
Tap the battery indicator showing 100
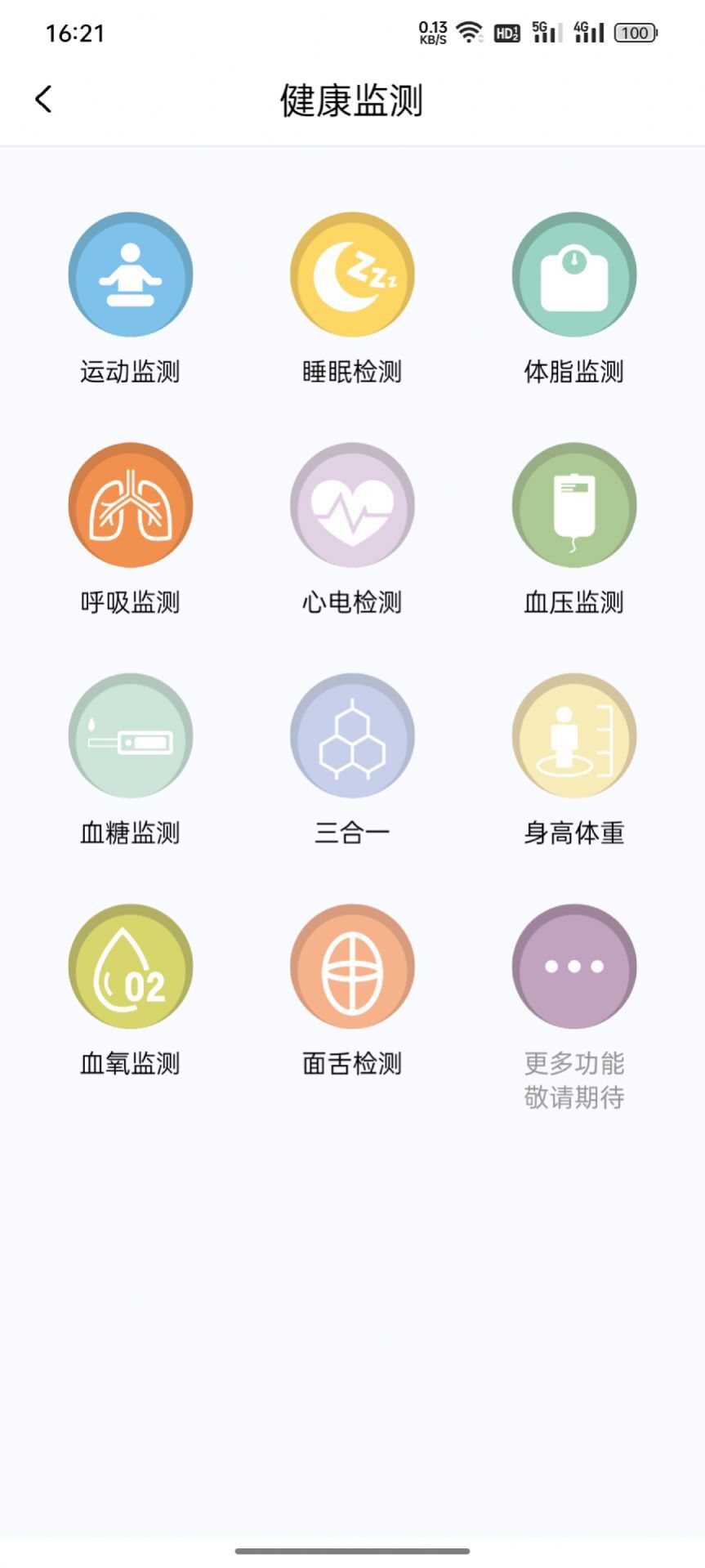pyautogui.click(x=633, y=33)
